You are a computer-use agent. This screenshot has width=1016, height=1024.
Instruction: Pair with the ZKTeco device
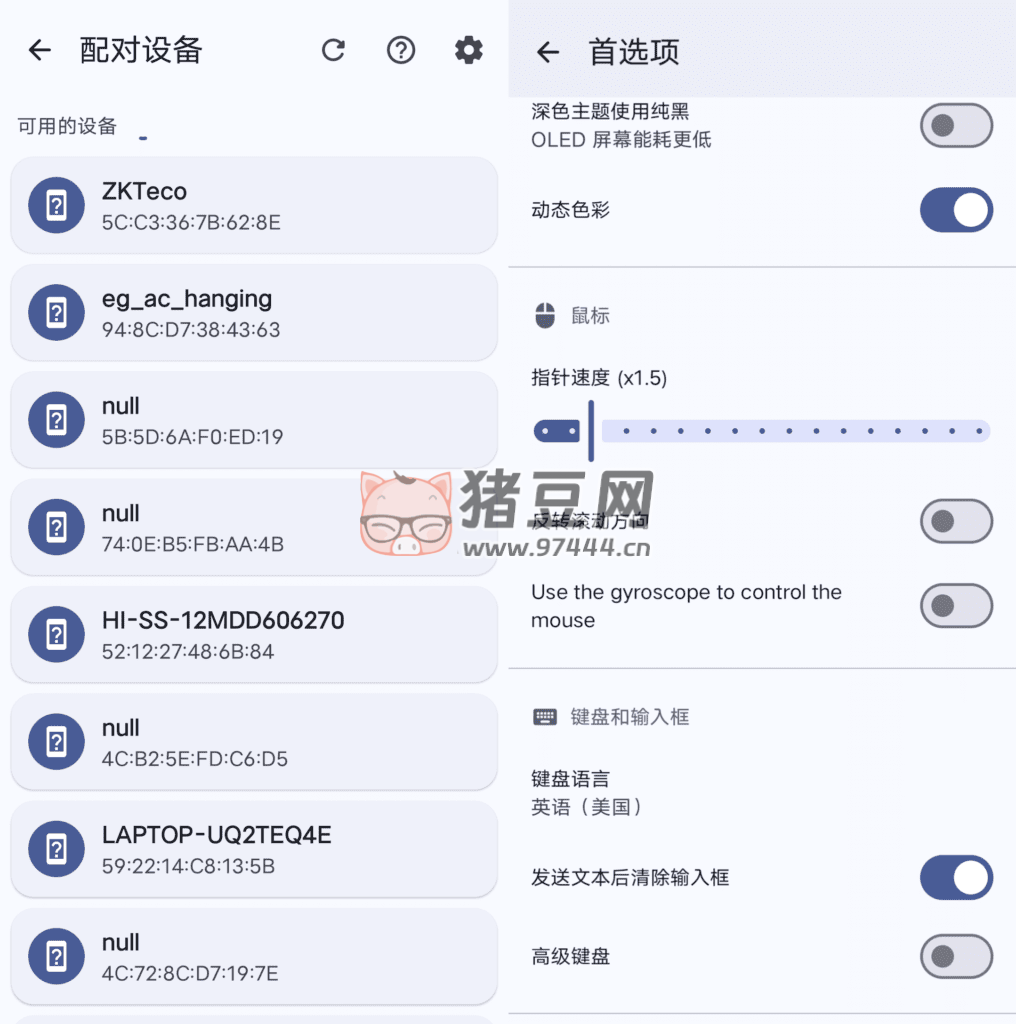(253, 205)
